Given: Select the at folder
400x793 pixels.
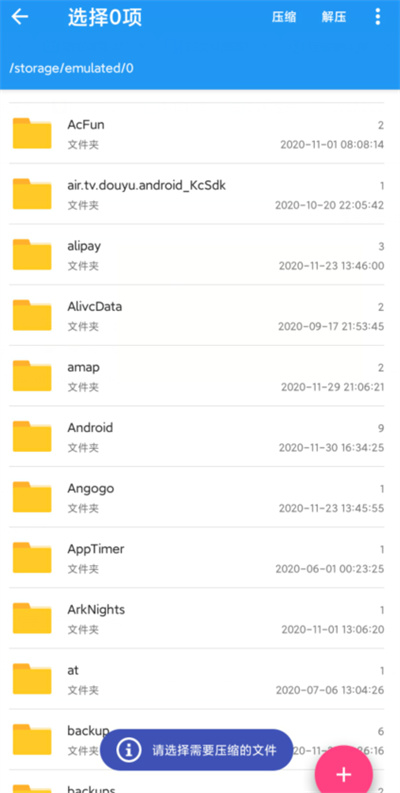Looking at the screenshot, I should [x=200, y=680].
